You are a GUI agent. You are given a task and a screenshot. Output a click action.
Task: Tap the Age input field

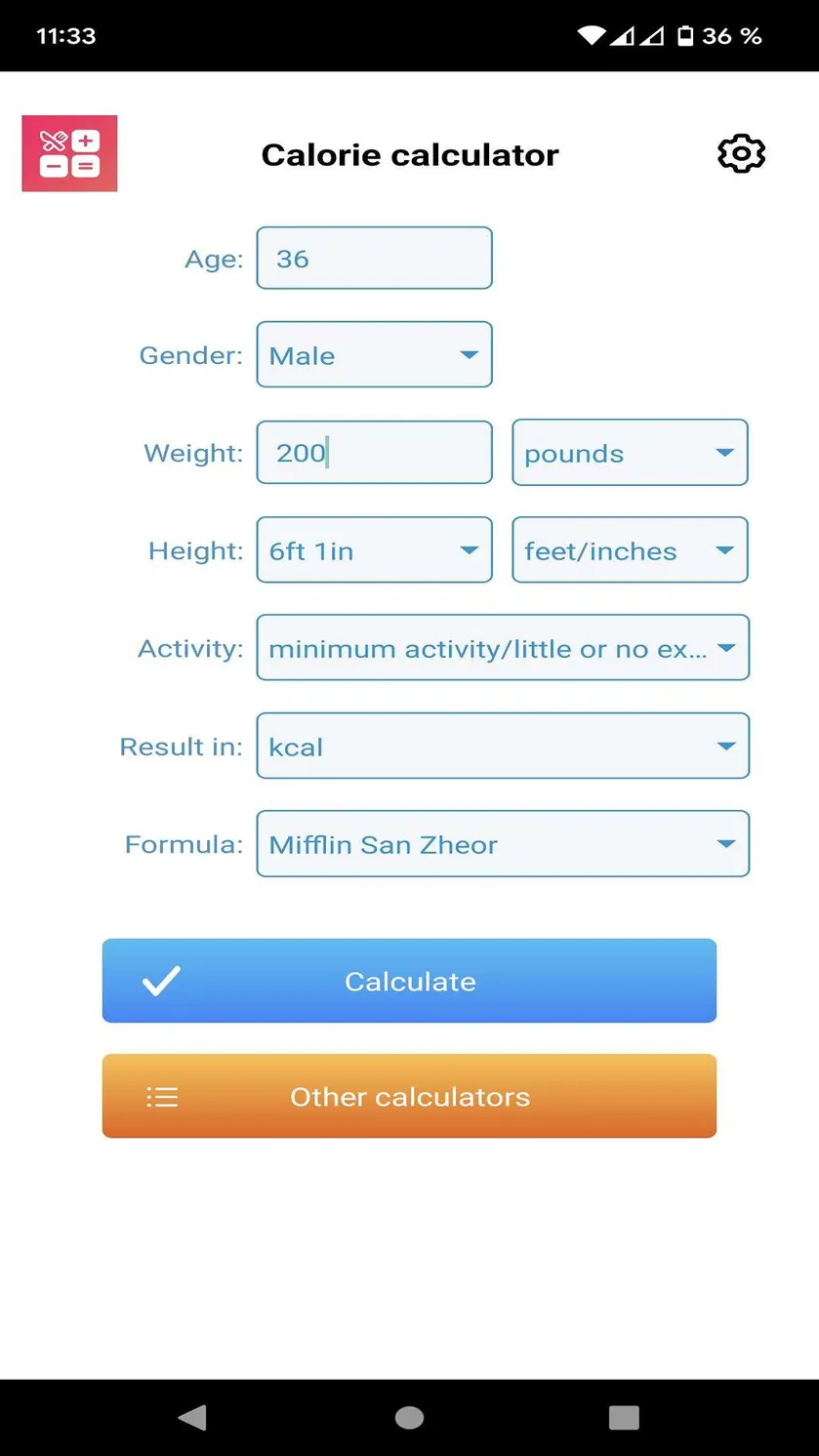tap(374, 259)
